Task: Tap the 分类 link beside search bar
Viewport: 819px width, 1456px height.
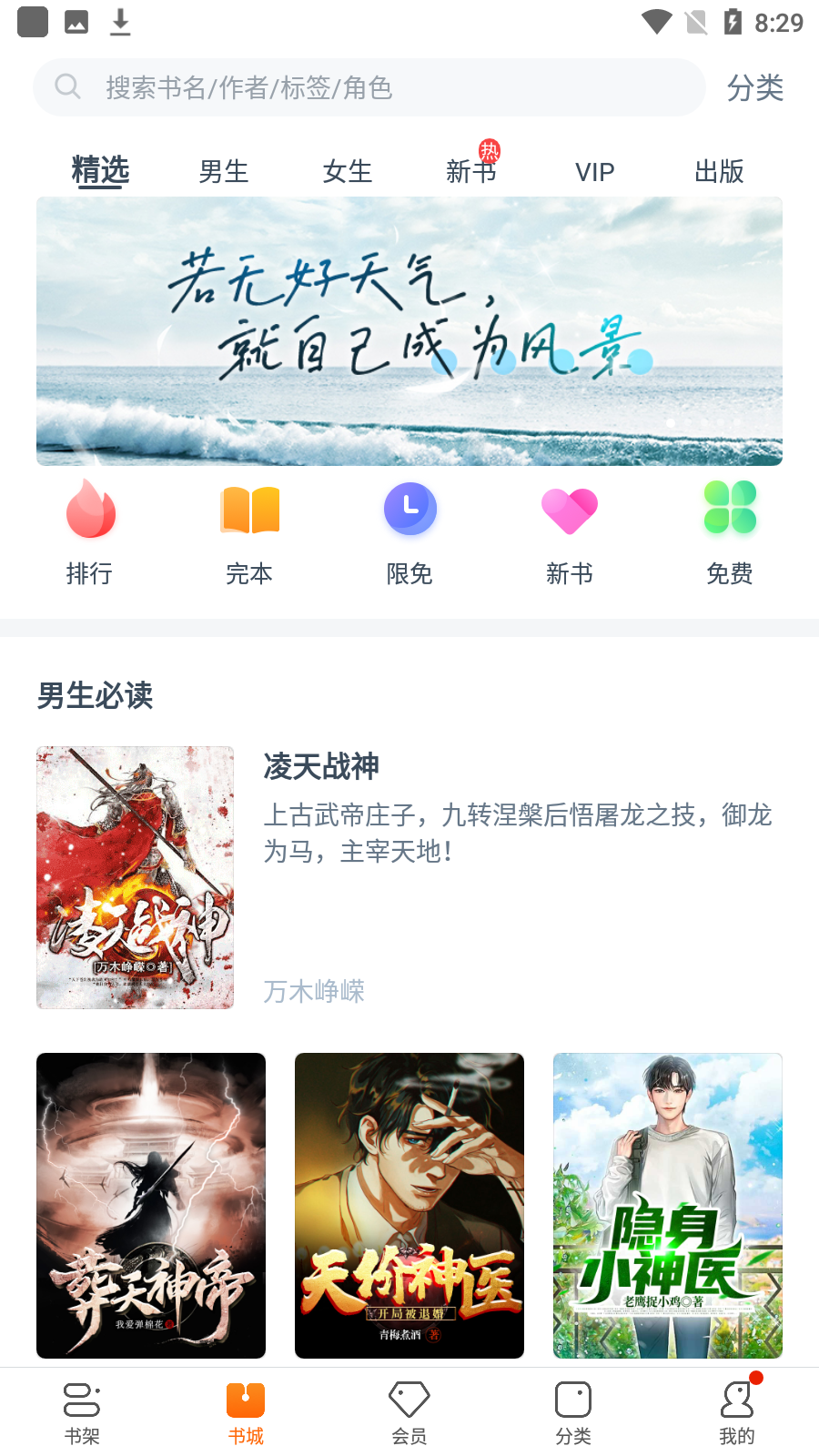Action: [x=757, y=87]
